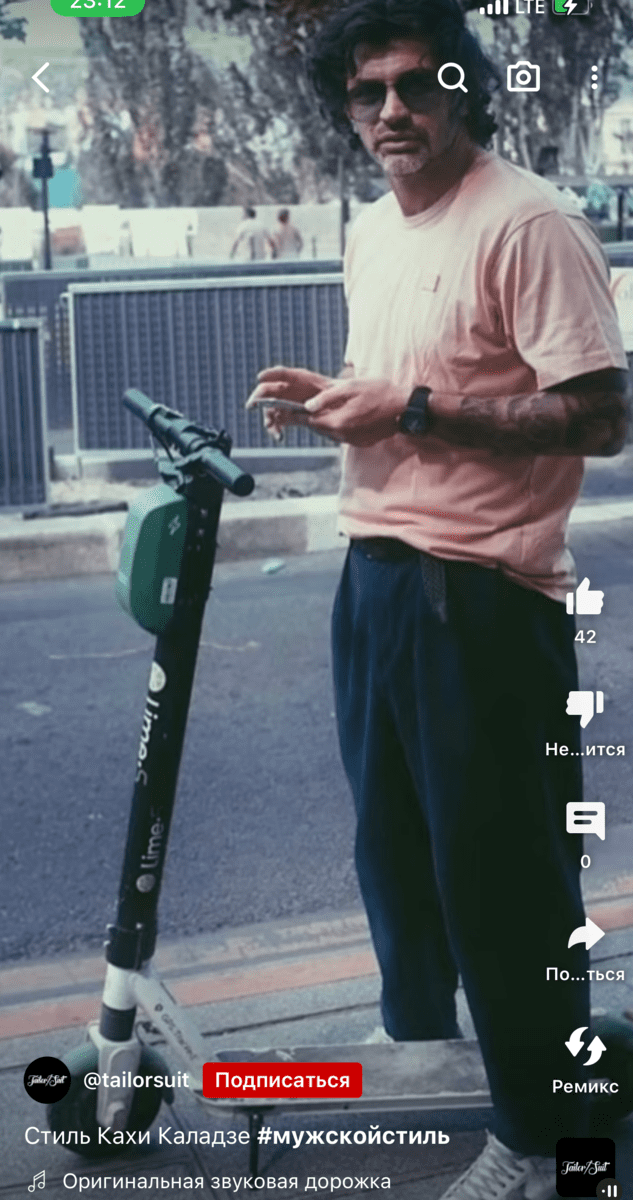633x1200 pixels.
Task: Dislike this Short with the thumbs-down
Action: pos(585,709)
